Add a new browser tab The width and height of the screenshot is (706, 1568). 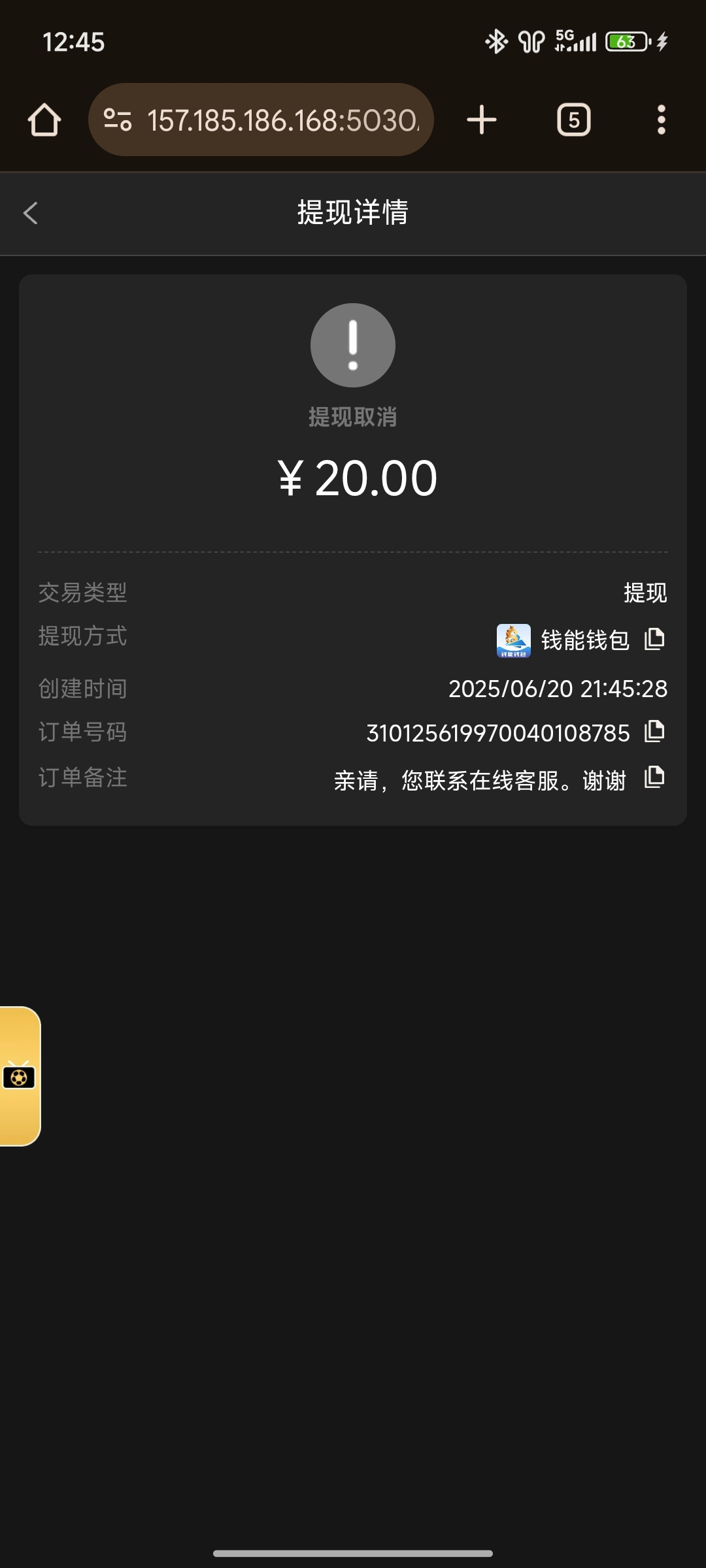point(482,120)
